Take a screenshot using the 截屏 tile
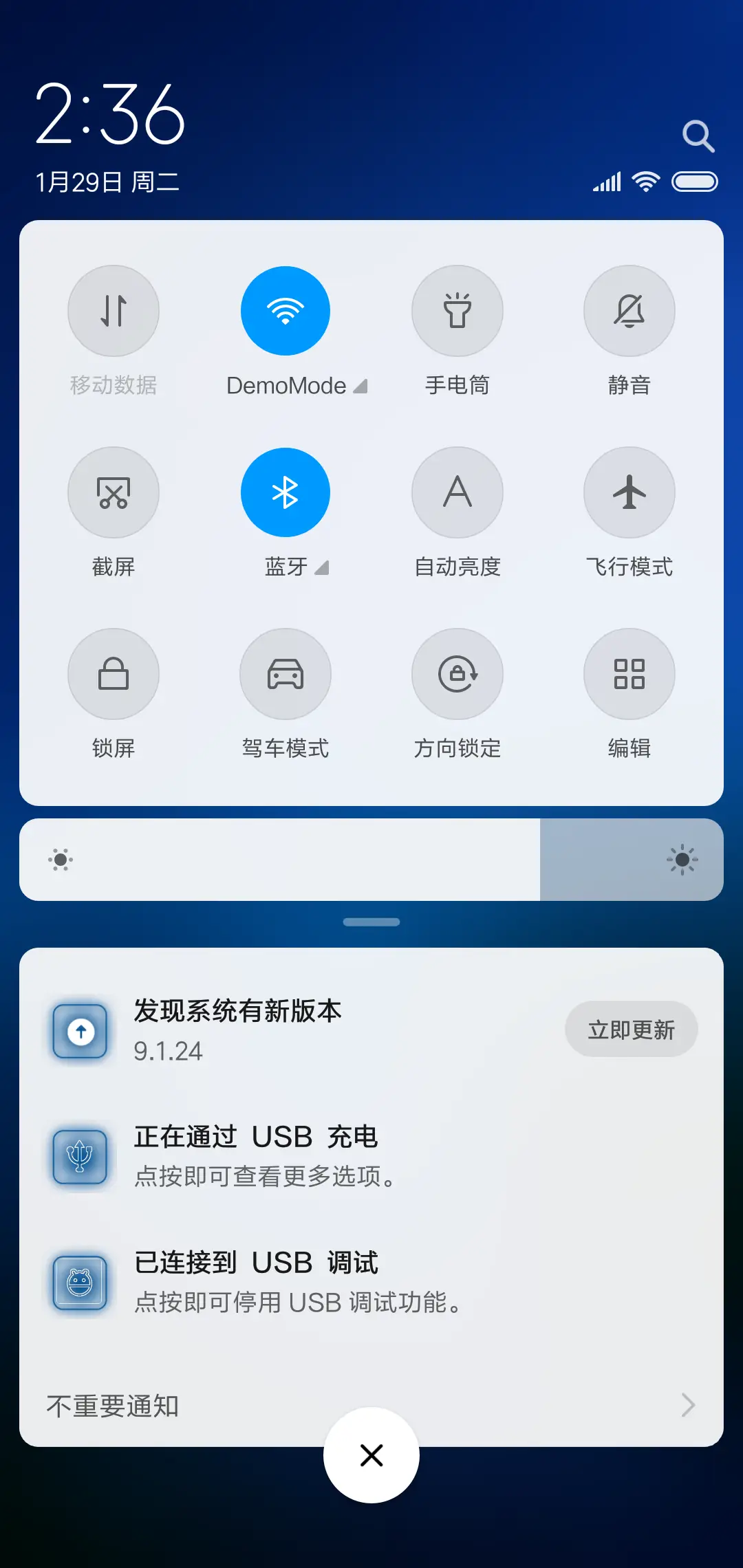The image size is (743, 1568). [114, 492]
